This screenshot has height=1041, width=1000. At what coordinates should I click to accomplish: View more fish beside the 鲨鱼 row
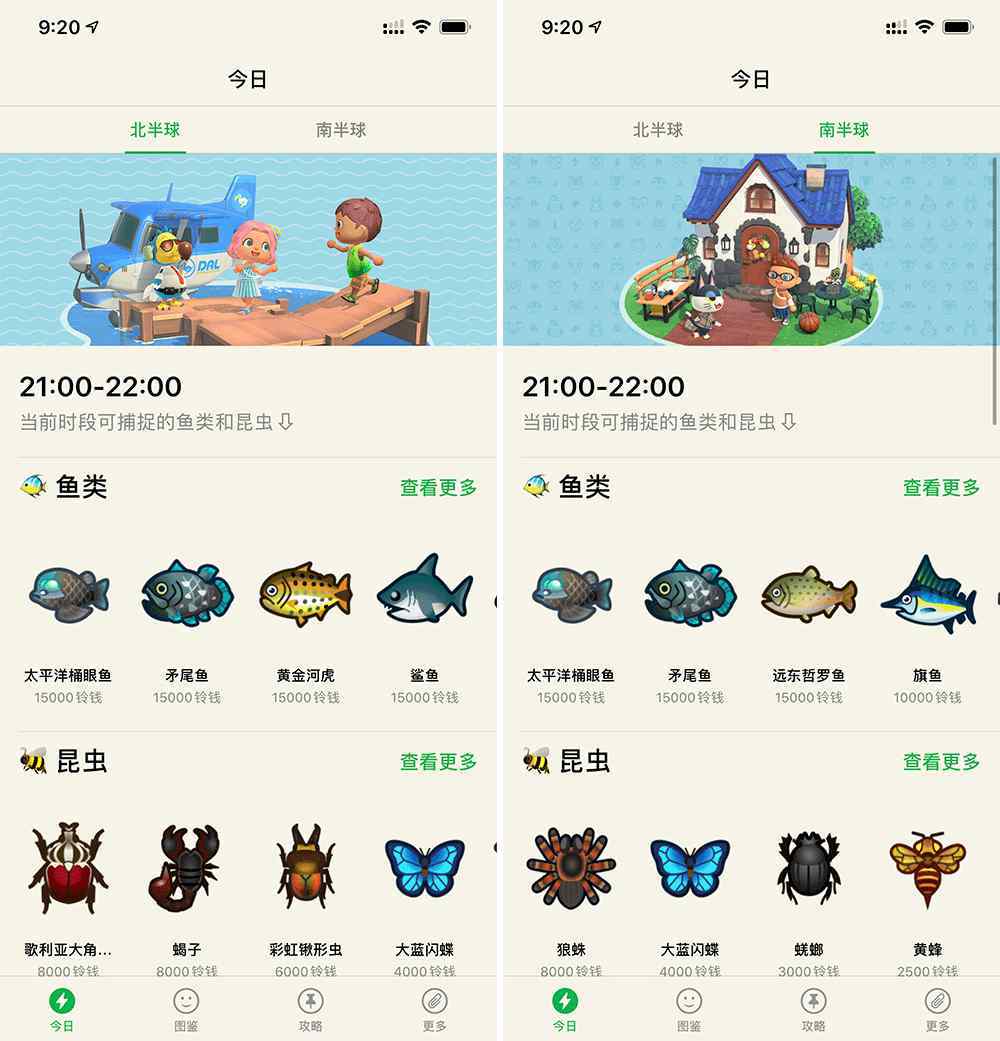point(438,488)
